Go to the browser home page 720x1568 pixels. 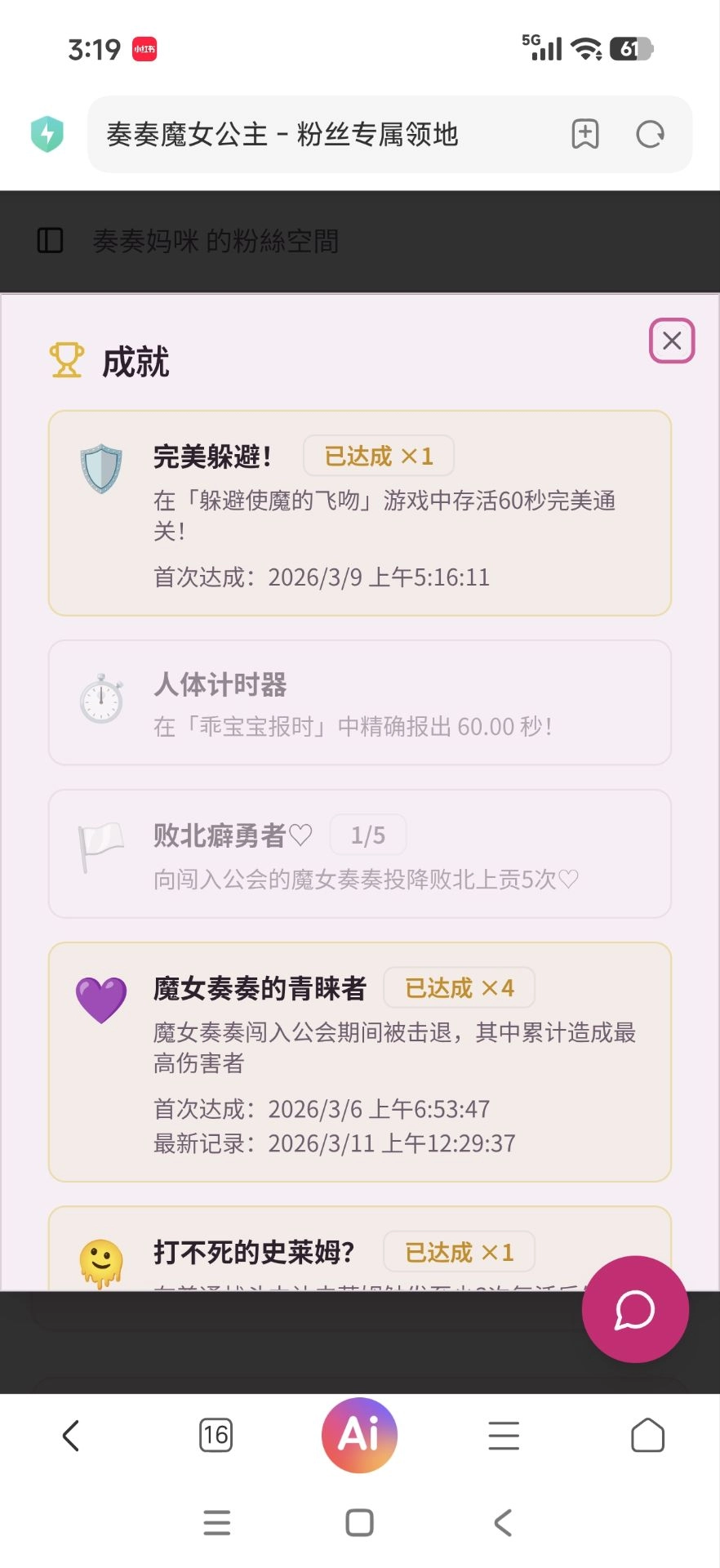coord(647,1435)
